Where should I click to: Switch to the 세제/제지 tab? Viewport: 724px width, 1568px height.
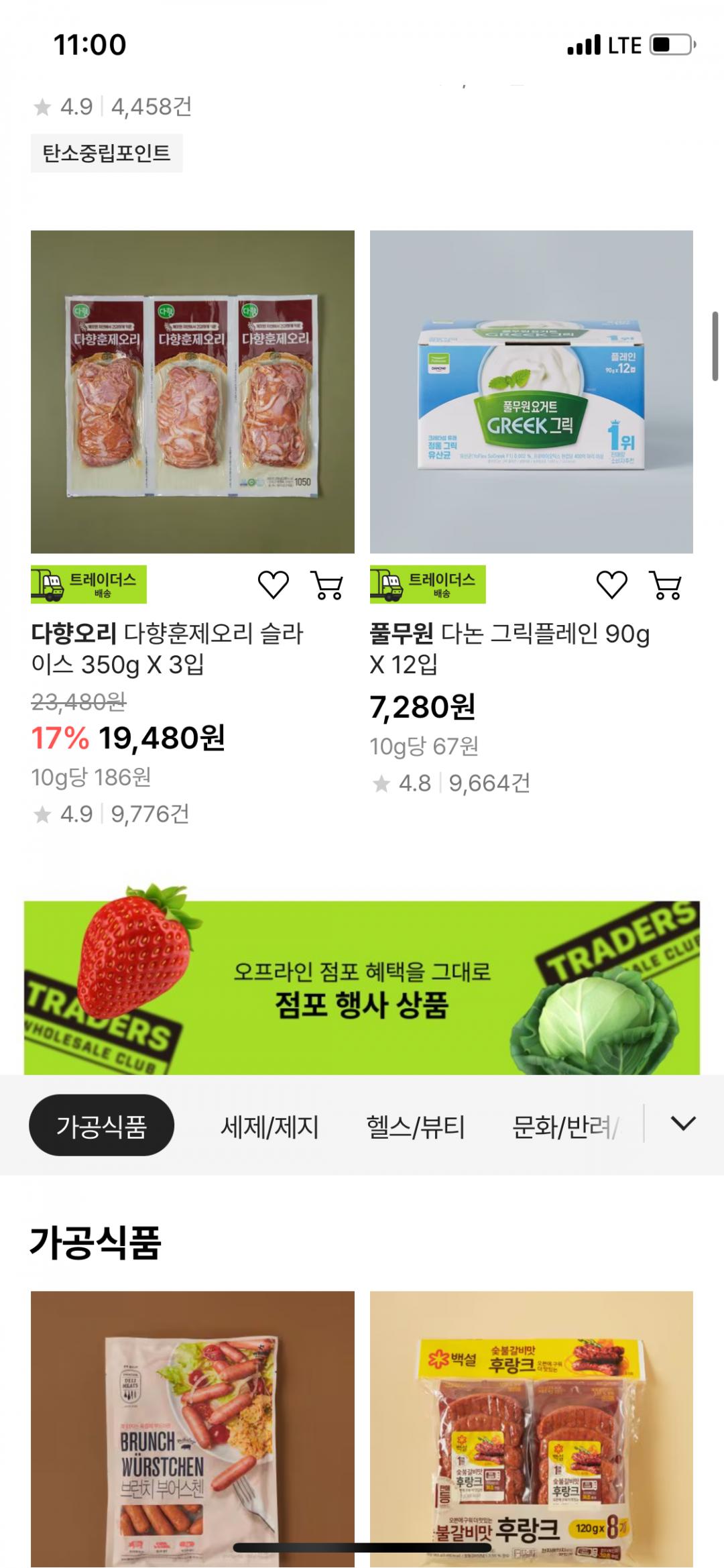[269, 1127]
